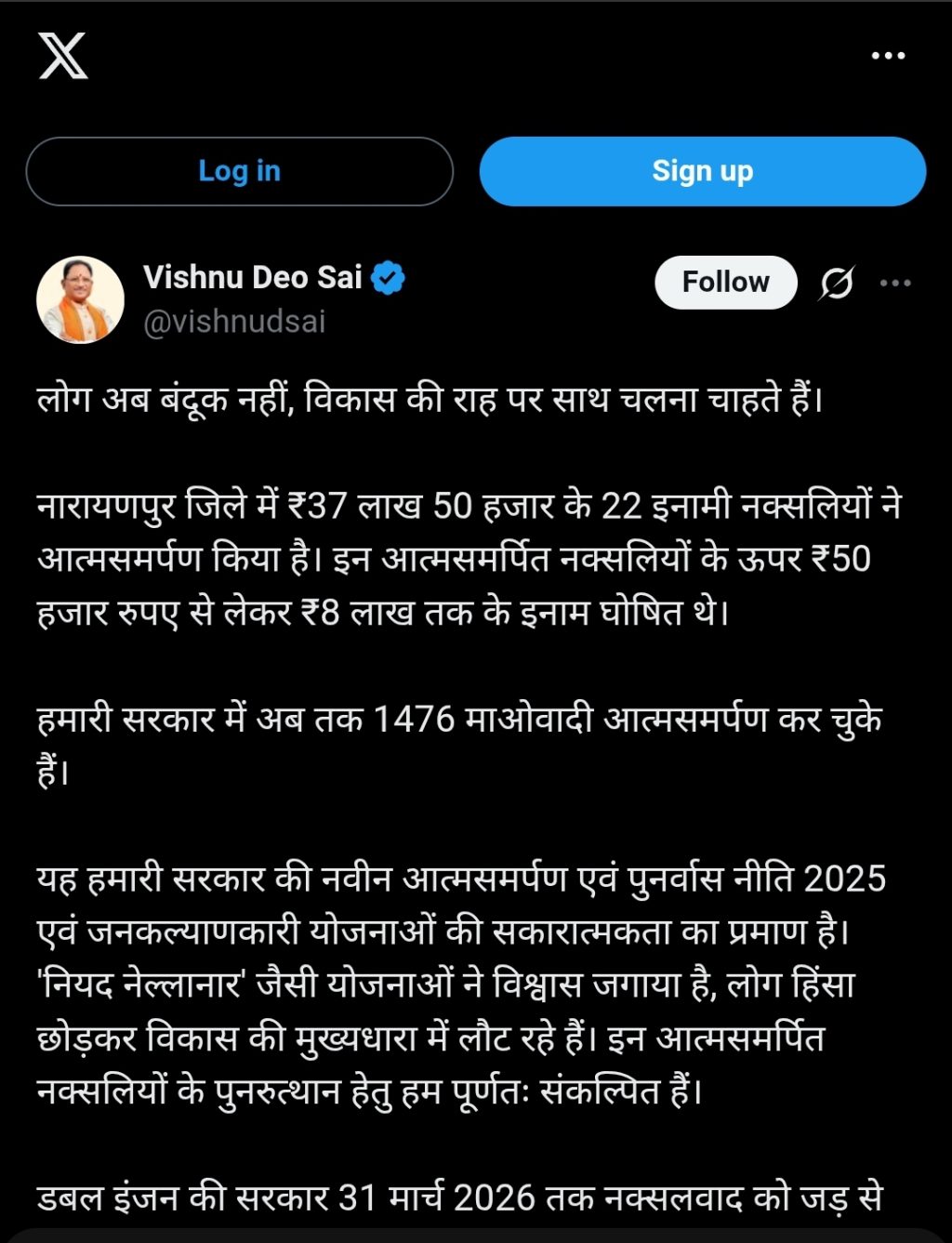
Task: Tap the Log in button
Action: coord(239,171)
